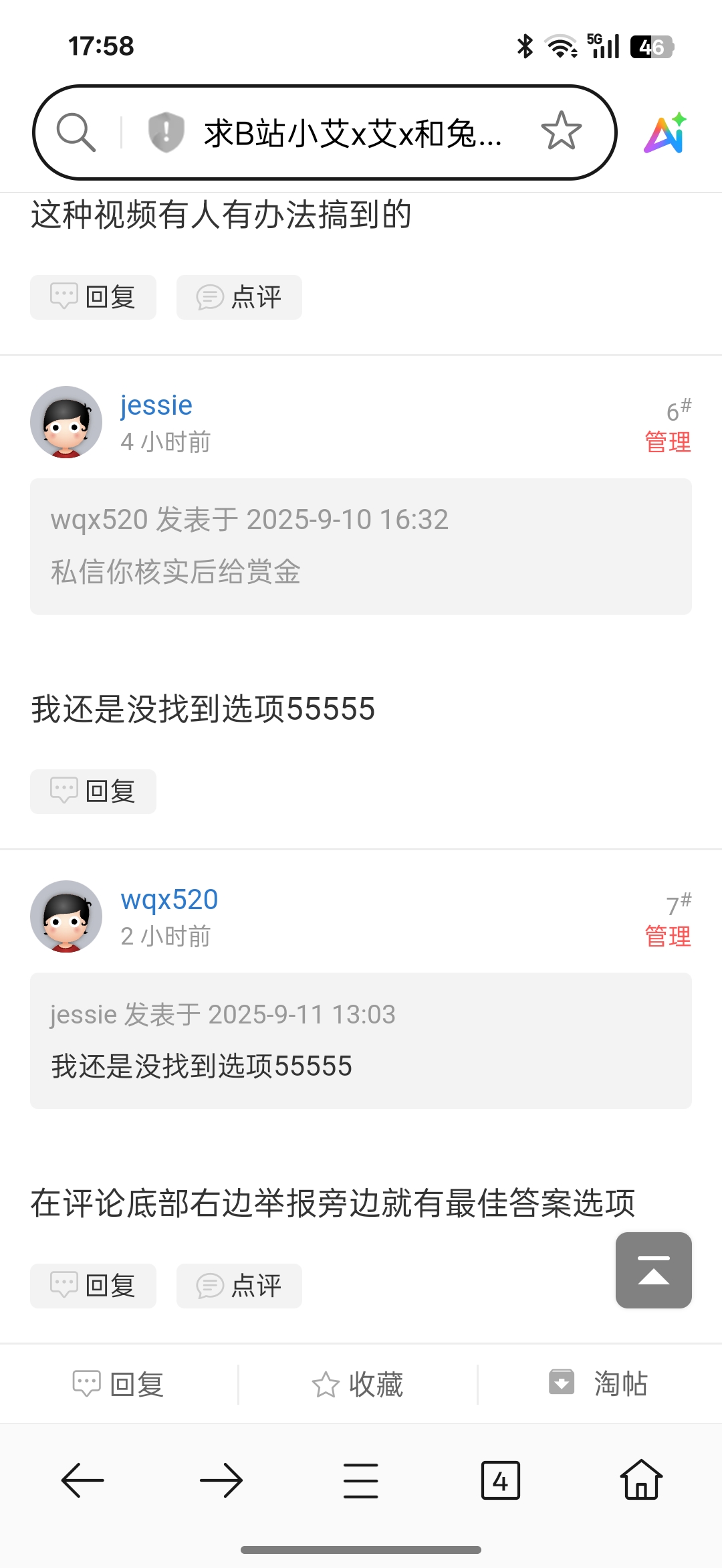The height and width of the screenshot is (1568, 722).
Task: Tap 管理 on post 6#
Action: pyautogui.click(x=667, y=442)
